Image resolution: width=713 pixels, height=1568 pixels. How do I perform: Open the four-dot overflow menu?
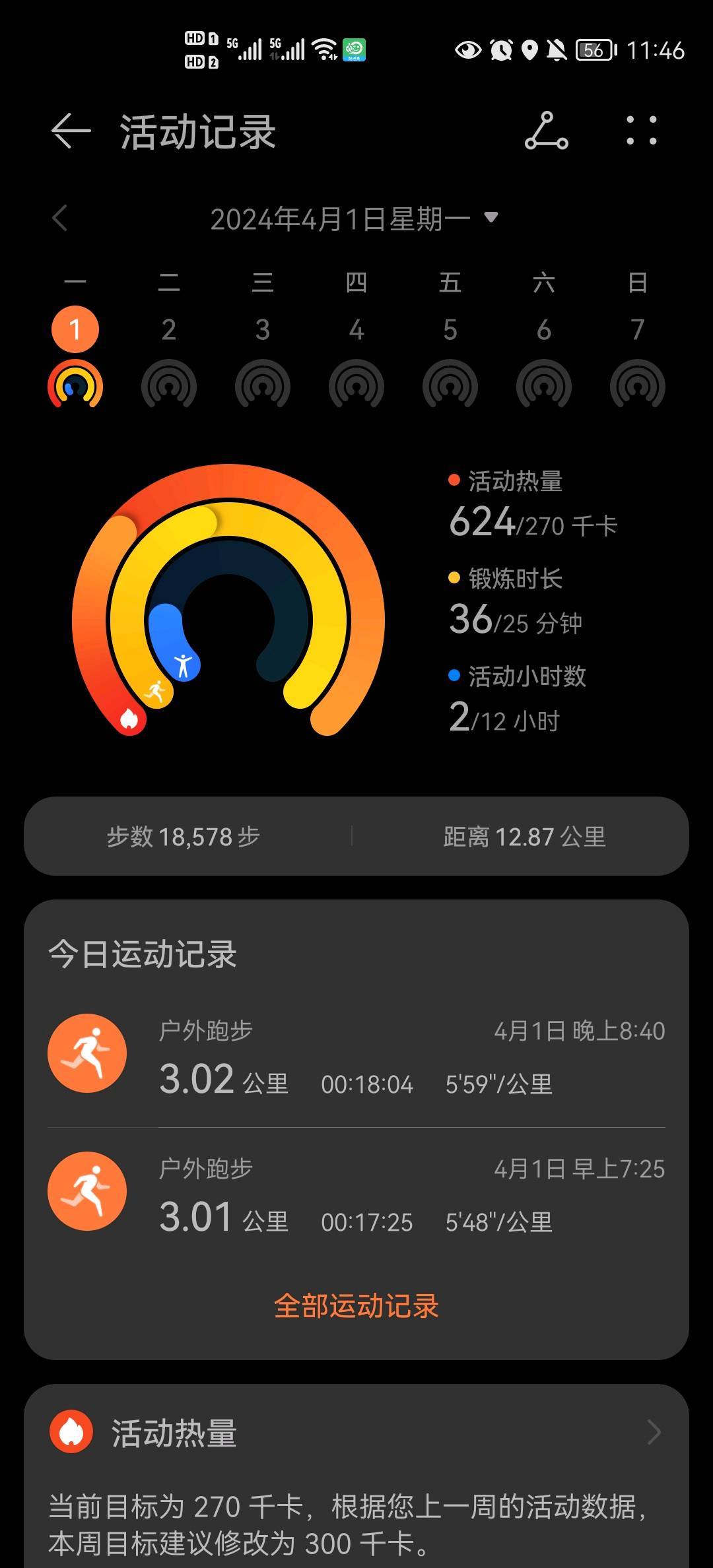(641, 131)
